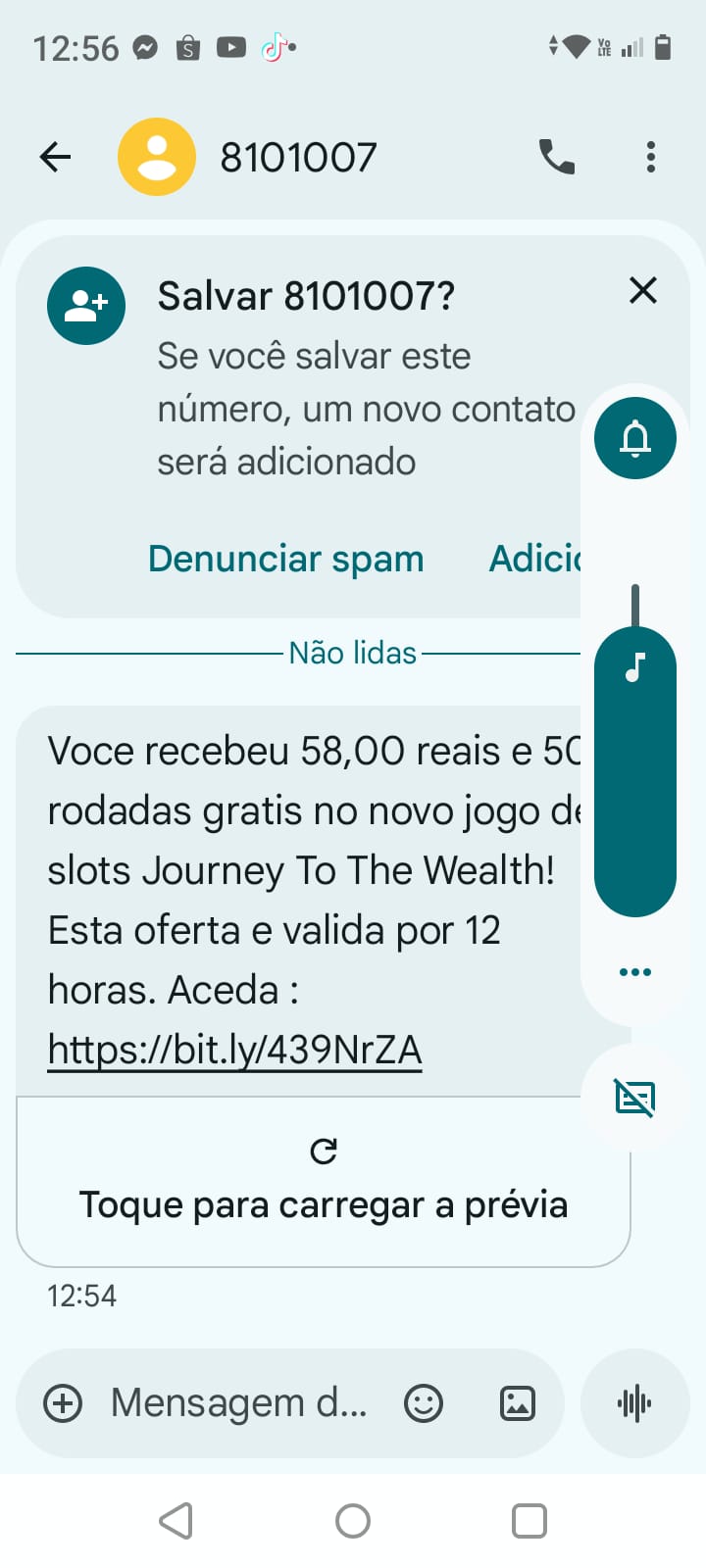This screenshot has height=1568, width=706.
Task: Open the contact avatar details
Action: [157, 157]
